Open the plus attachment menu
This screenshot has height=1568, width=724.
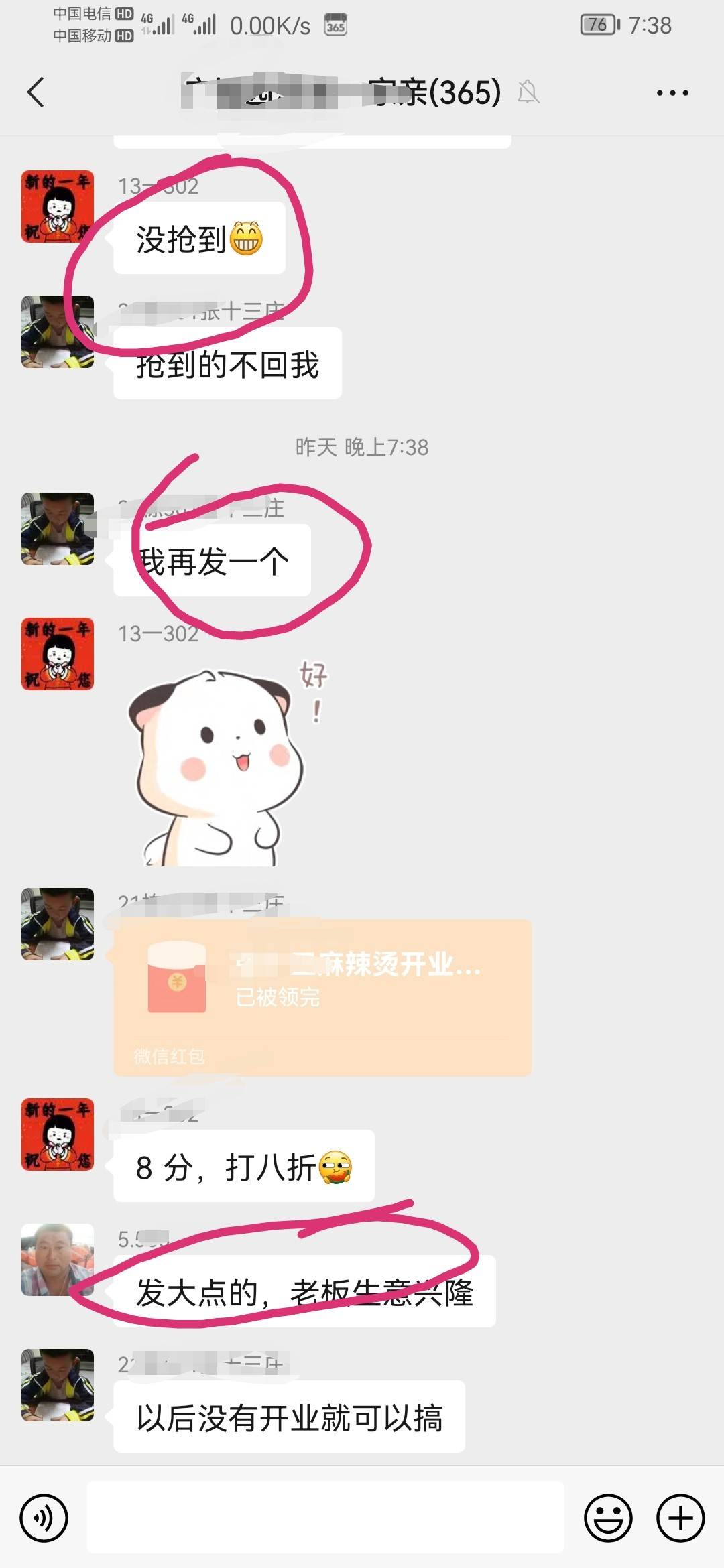pos(680,1518)
